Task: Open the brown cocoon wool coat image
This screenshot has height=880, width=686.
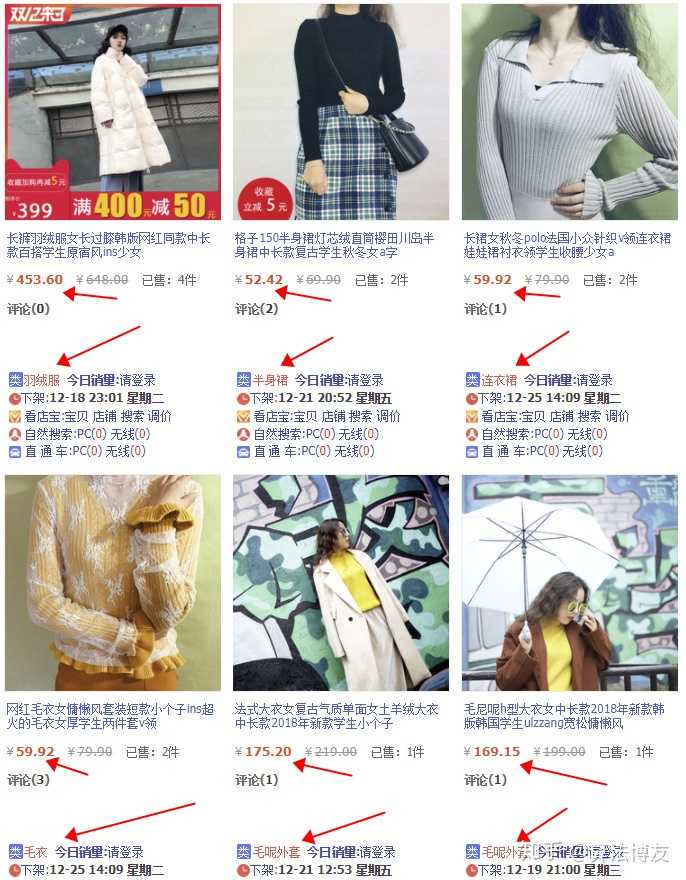Action: 569,582
